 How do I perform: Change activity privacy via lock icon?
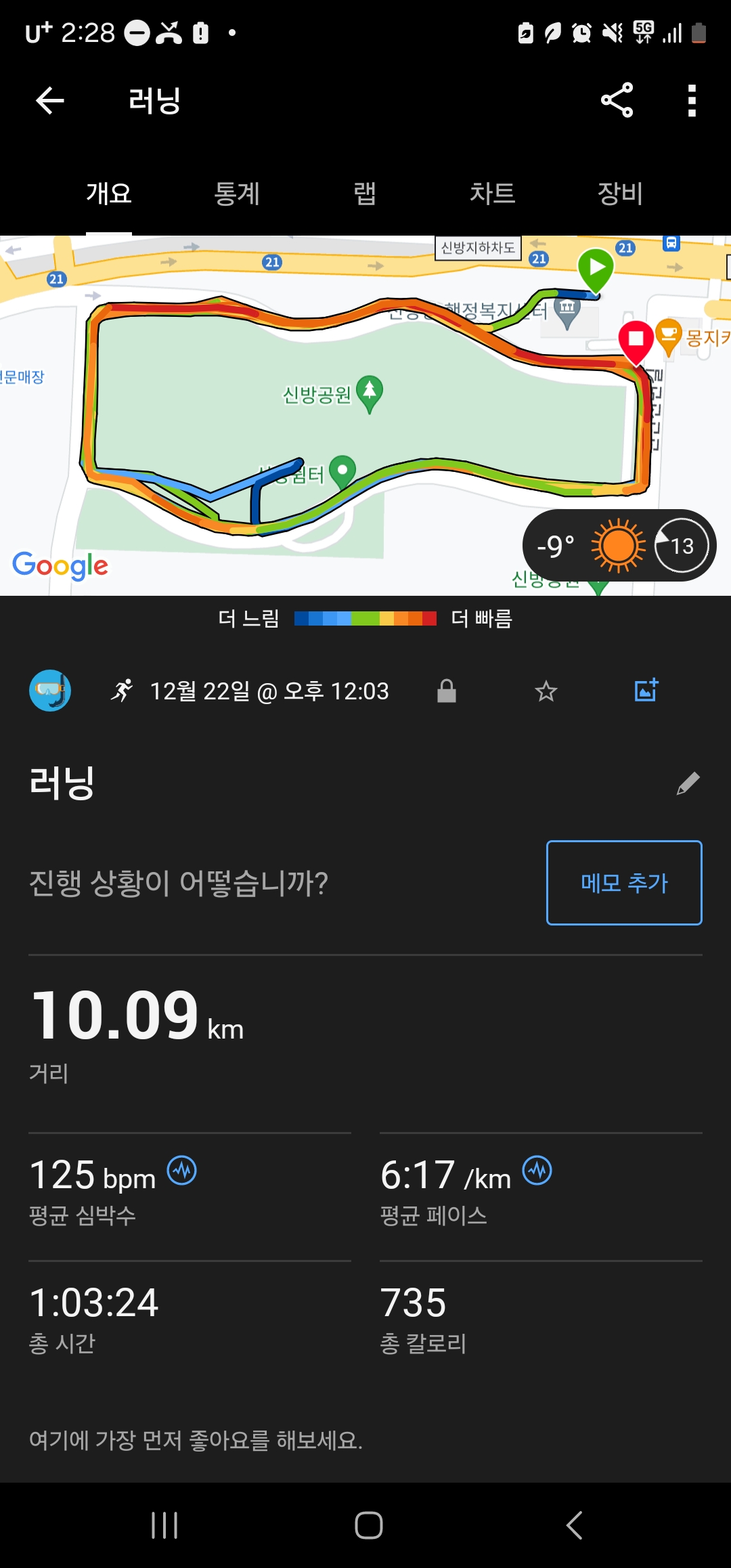tap(447, 691)
